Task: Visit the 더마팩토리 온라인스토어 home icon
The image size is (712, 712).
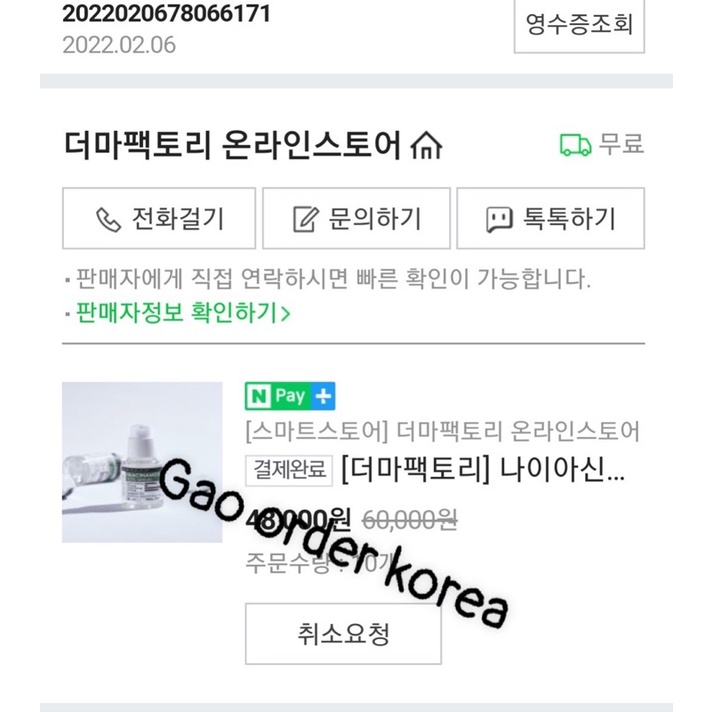Action: pyautogui.click(x=426, y=146)
